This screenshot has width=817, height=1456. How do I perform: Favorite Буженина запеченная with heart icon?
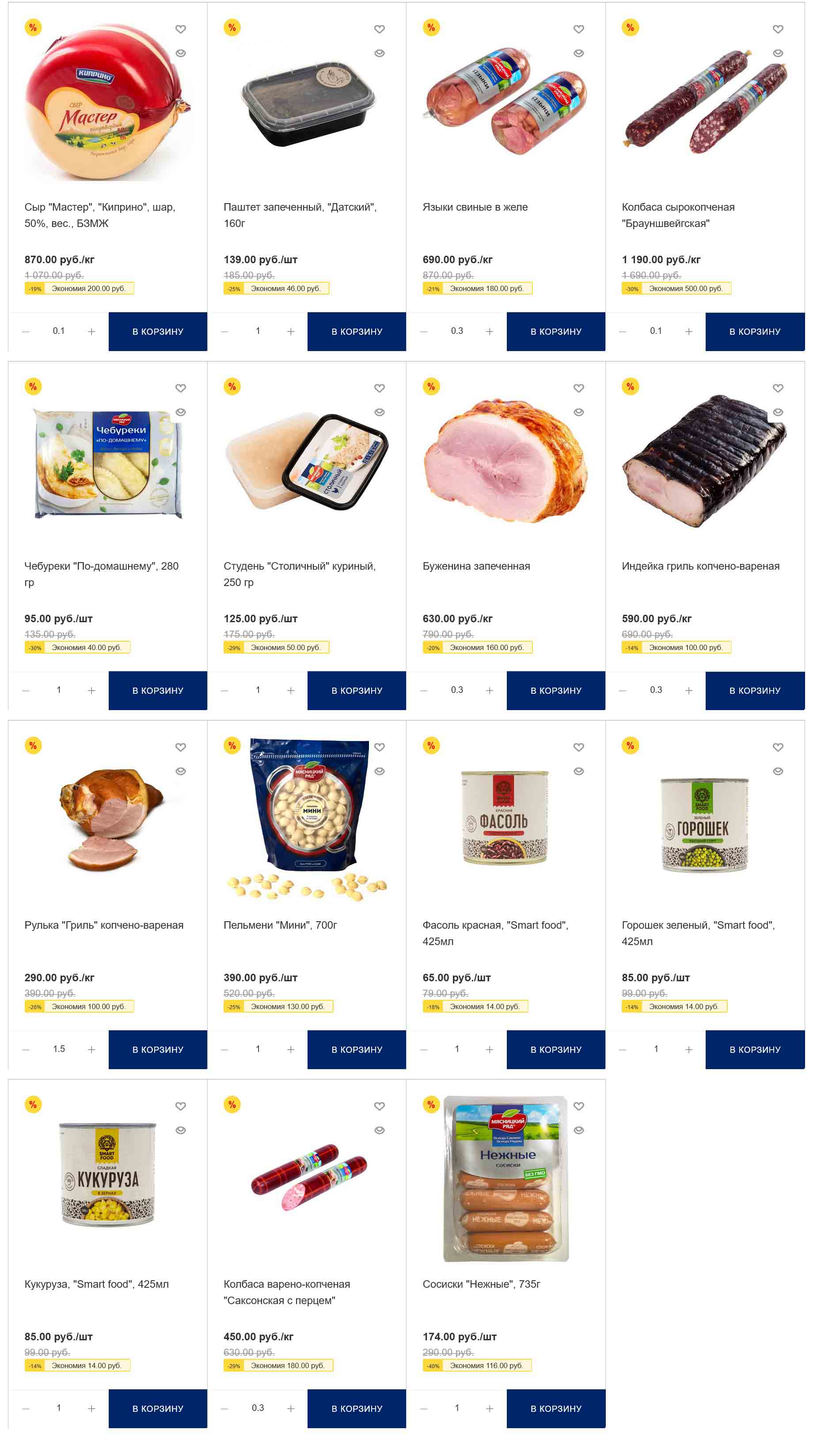[x=578, y=388]
